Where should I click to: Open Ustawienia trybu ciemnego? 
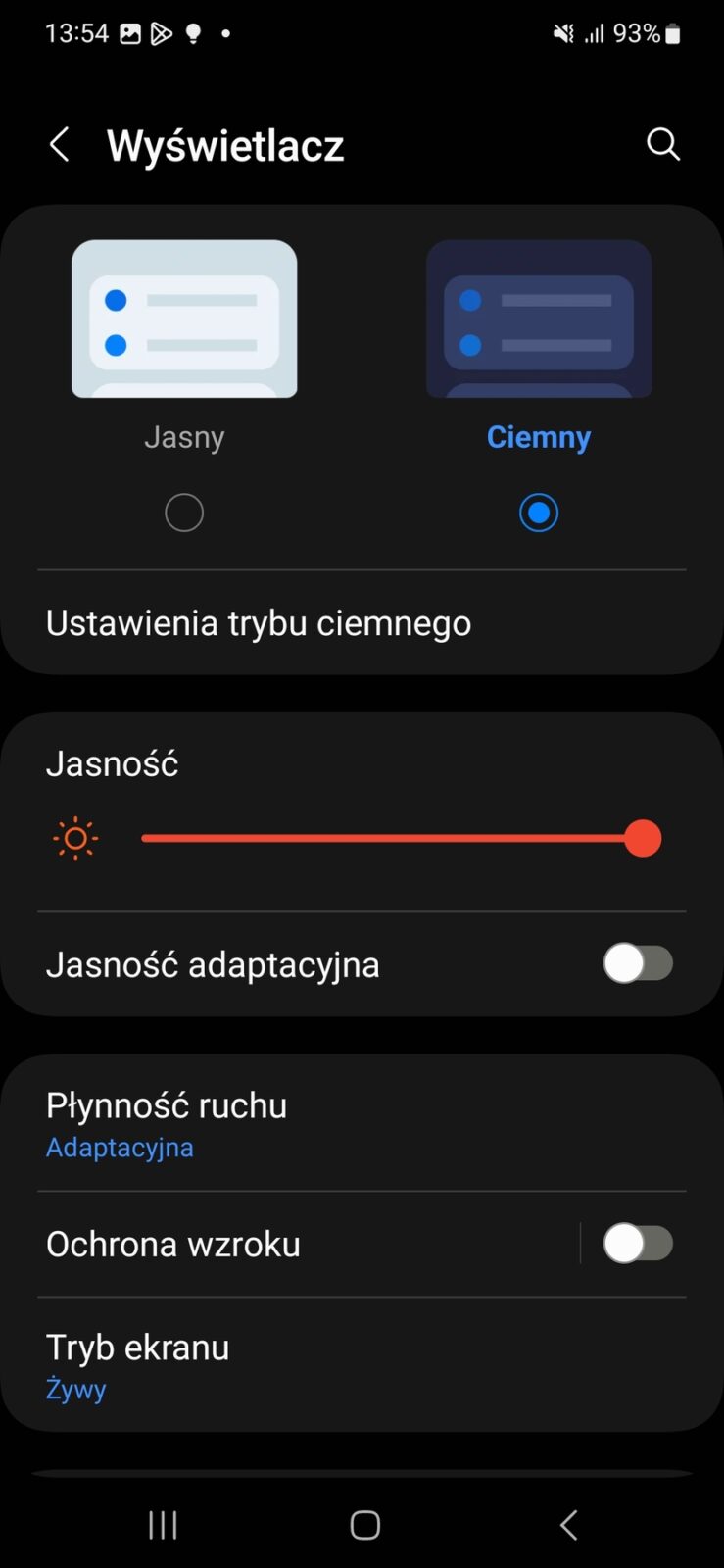coord(259,623)
